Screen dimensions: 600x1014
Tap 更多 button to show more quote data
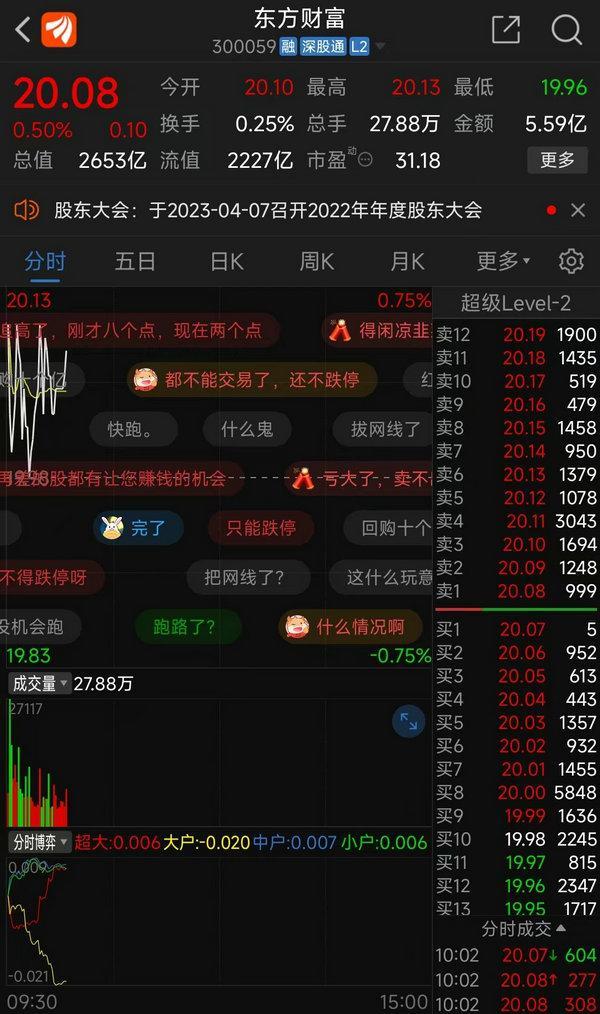557,159
